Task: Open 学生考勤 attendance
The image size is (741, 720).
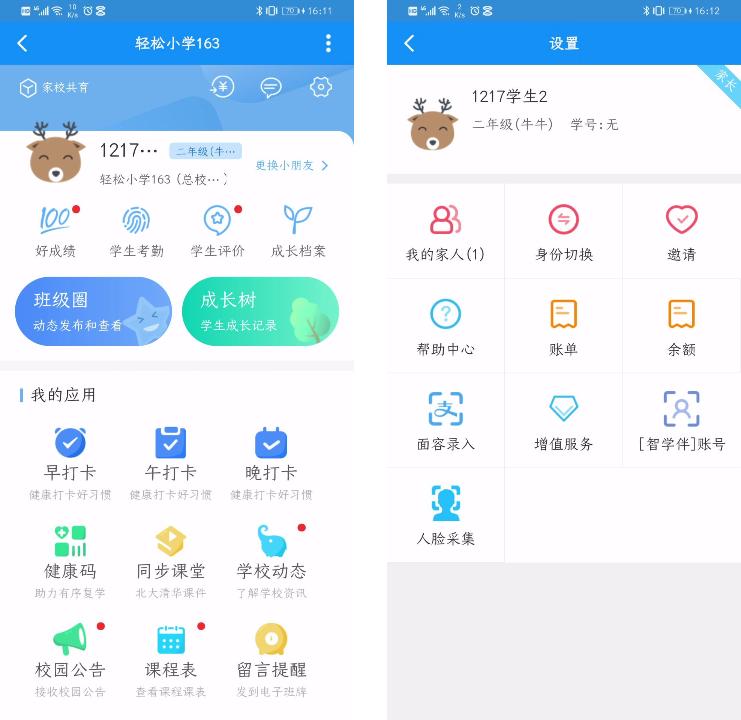Action: click(x=136, y=230)
